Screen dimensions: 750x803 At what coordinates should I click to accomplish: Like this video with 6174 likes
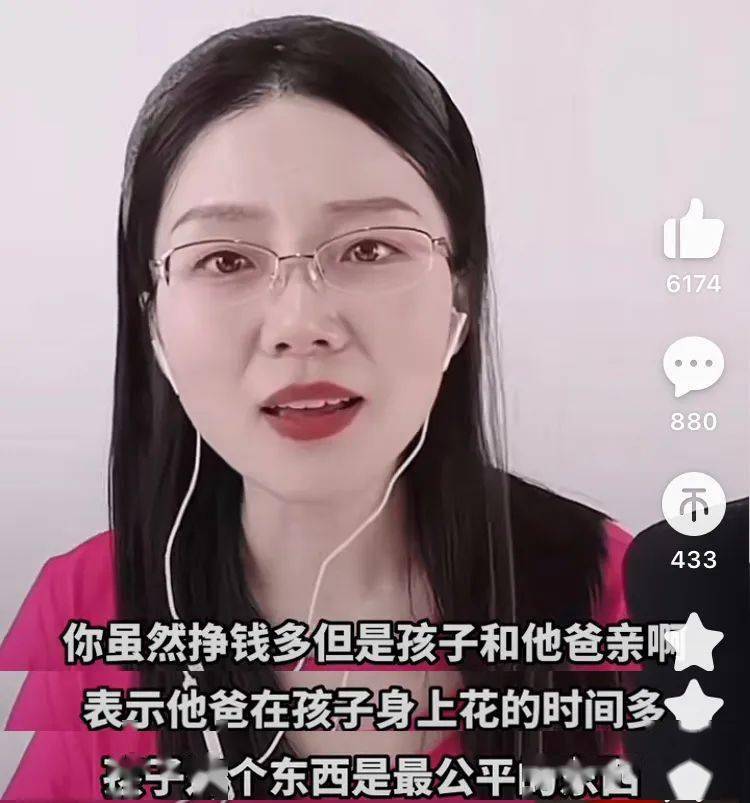pos(693,231)
